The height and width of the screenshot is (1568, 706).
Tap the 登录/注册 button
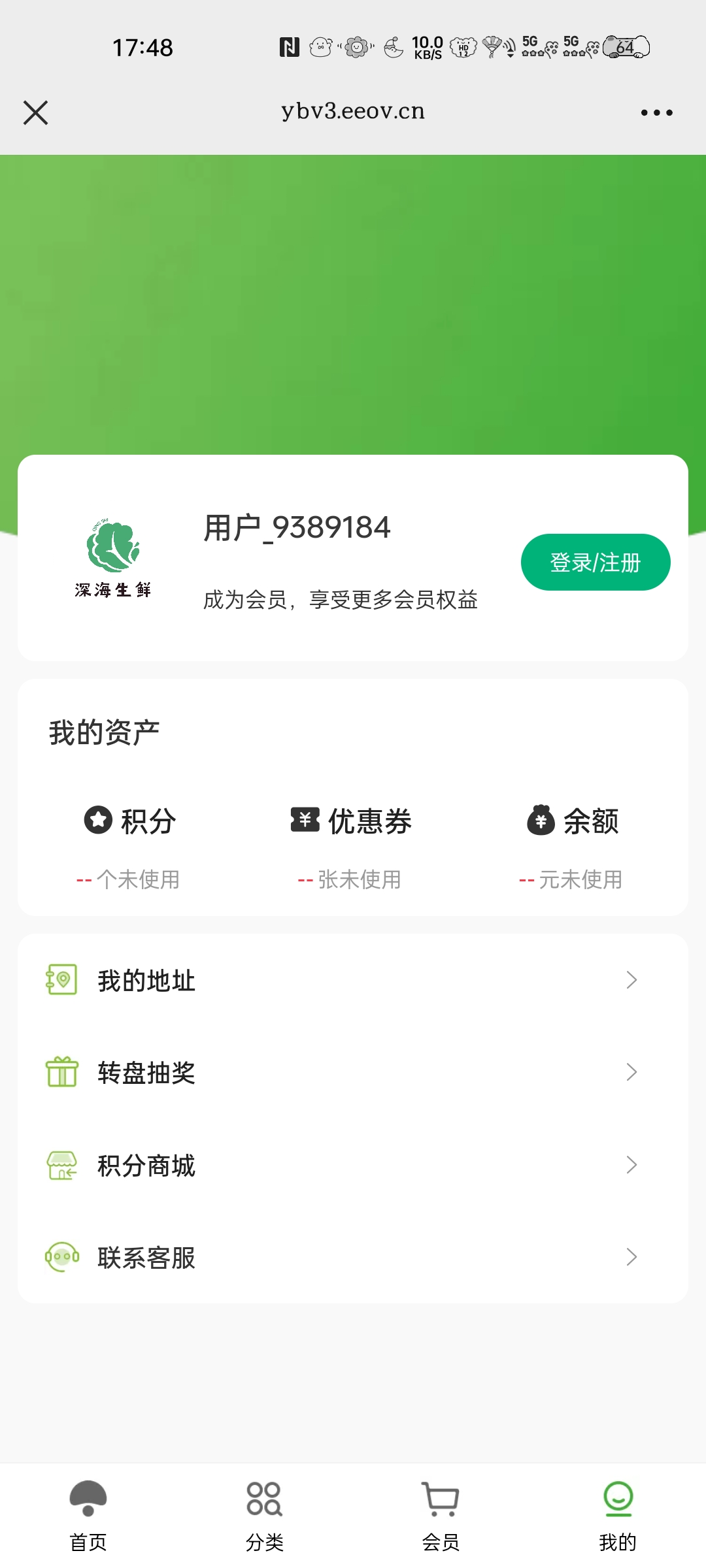click(595, 562)
